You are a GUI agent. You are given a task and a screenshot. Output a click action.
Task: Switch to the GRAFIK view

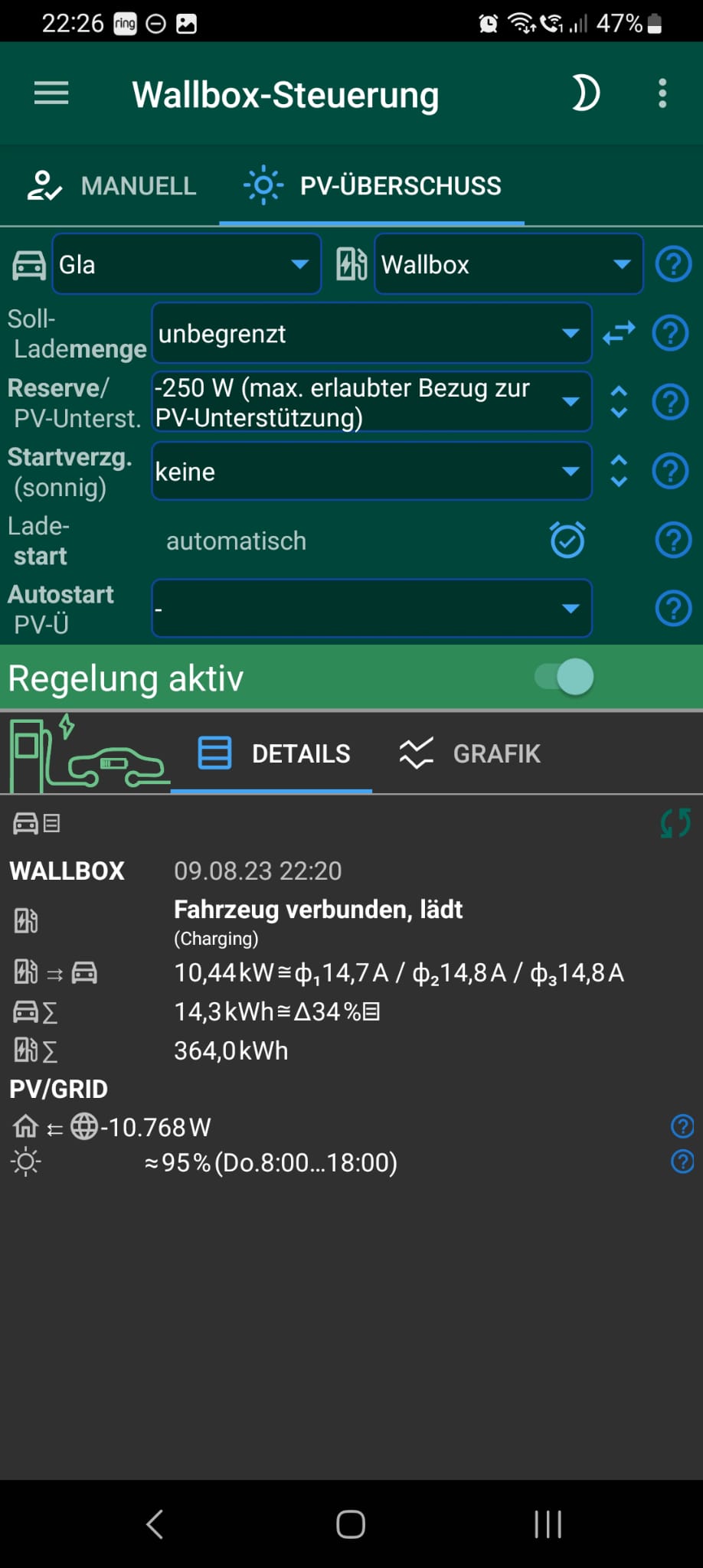pos(470,754)
